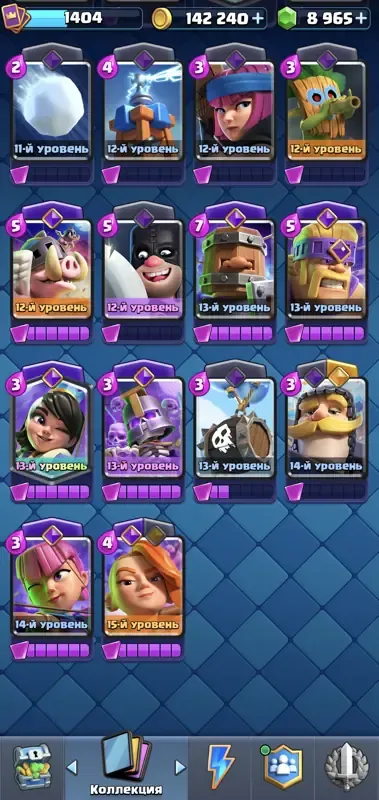Open the Royal Recruits barrel card costing 7
Image resolution: width=379 pixels, height=800 pixels.
point(235,271)
